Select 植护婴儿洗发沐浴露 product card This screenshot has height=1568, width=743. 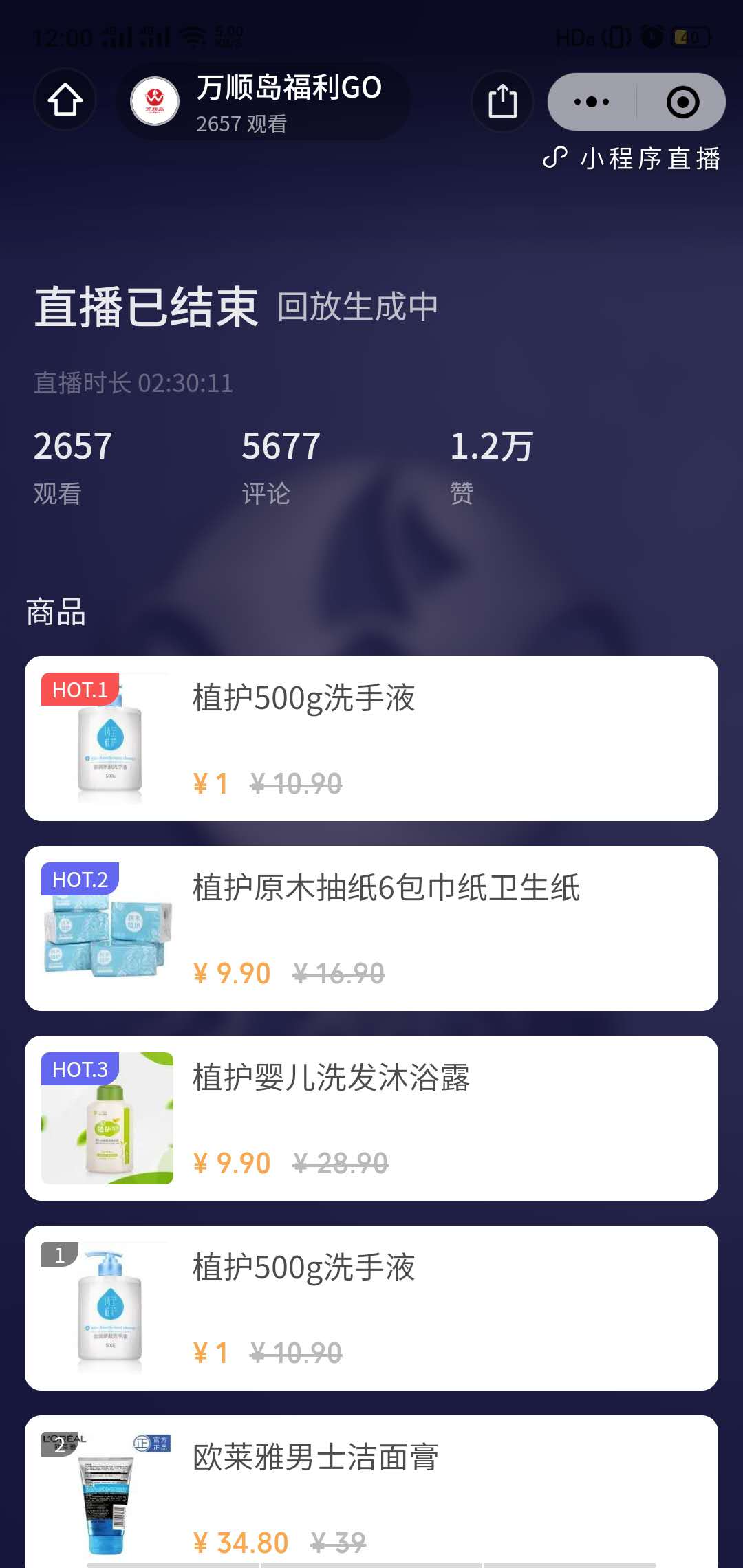[x=371, y=1118]
